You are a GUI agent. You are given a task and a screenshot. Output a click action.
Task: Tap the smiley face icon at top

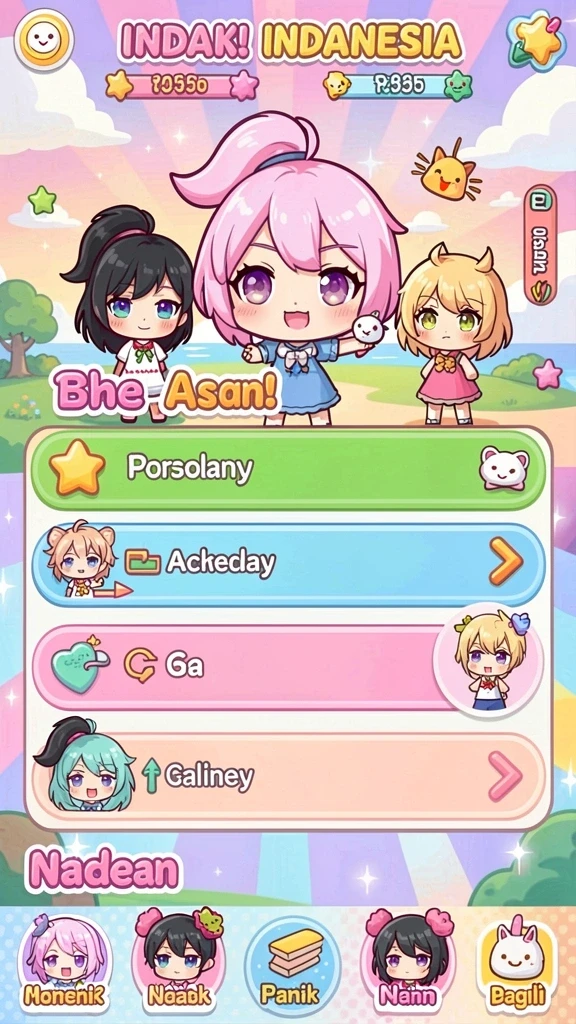(44, 40)
